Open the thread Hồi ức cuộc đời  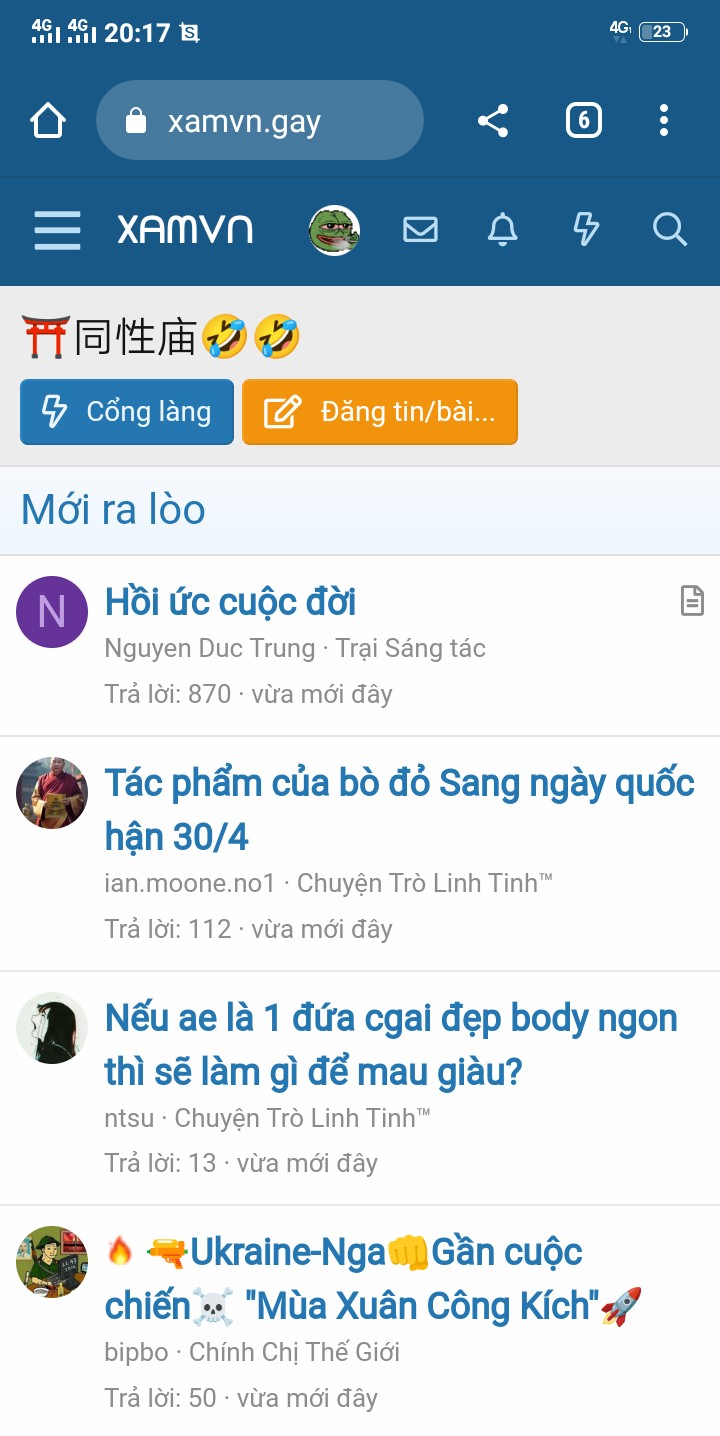230,602
